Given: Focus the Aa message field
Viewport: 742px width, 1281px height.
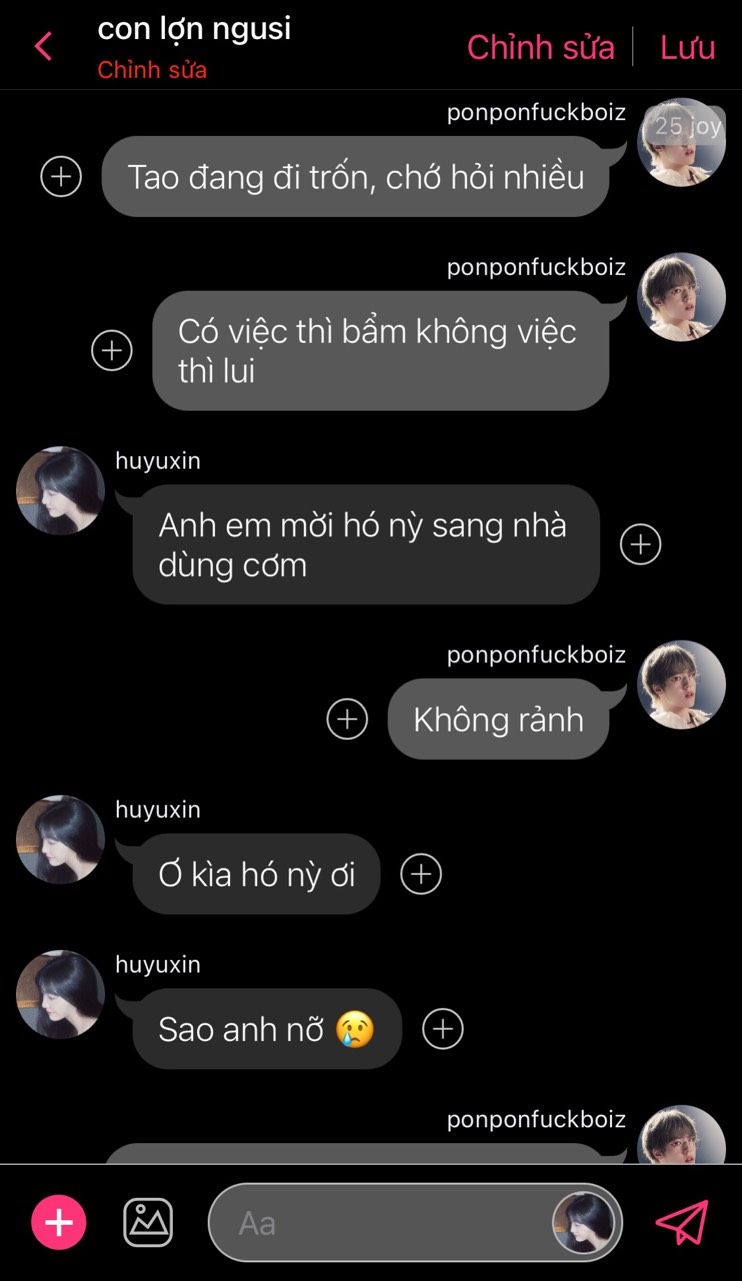Looking at the screenshot, I should (x=380, y=1223).
